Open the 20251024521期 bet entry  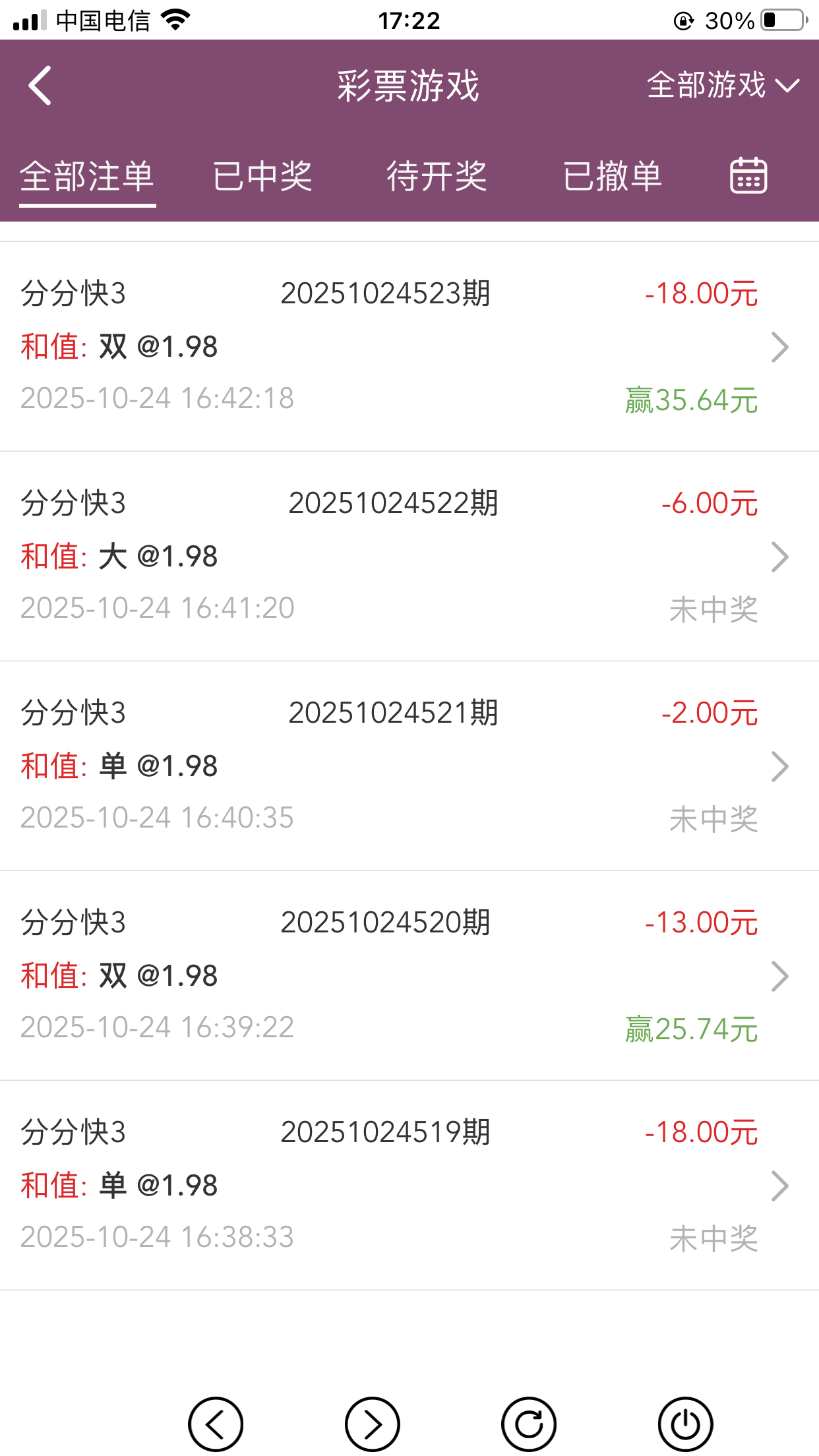409,766
